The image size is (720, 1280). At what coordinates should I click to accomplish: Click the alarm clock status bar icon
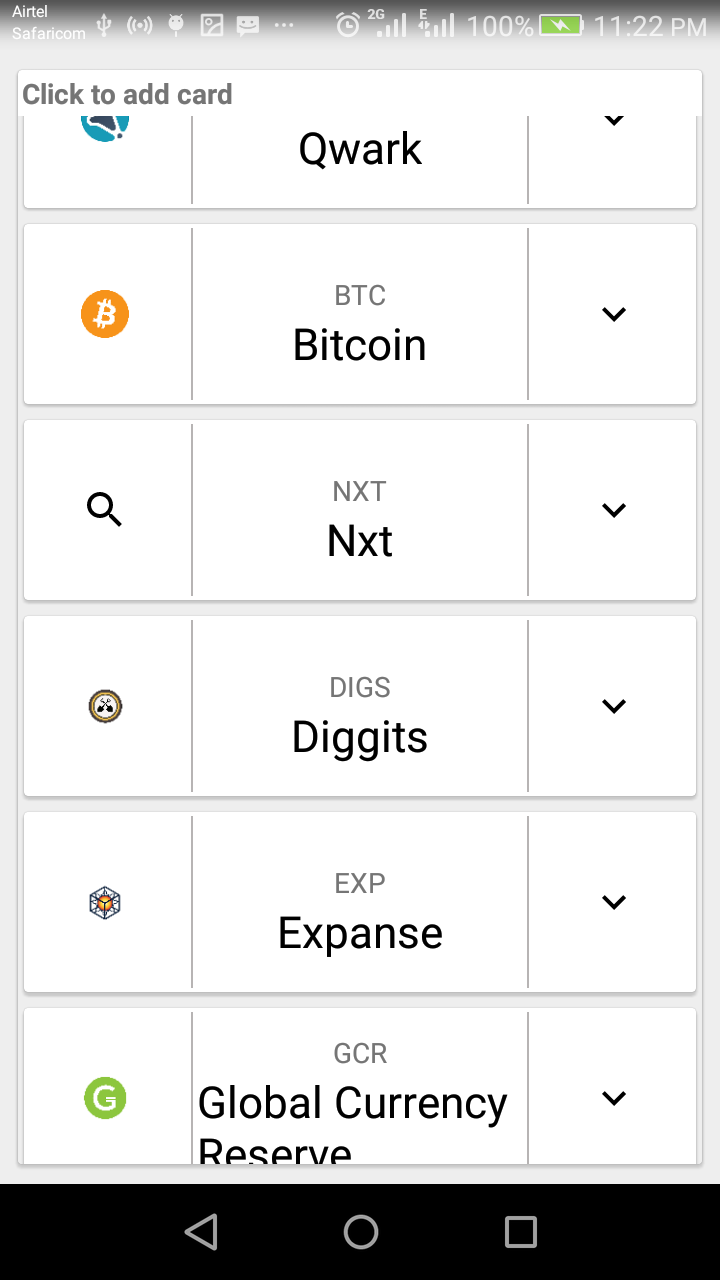(x=349, y=25)
